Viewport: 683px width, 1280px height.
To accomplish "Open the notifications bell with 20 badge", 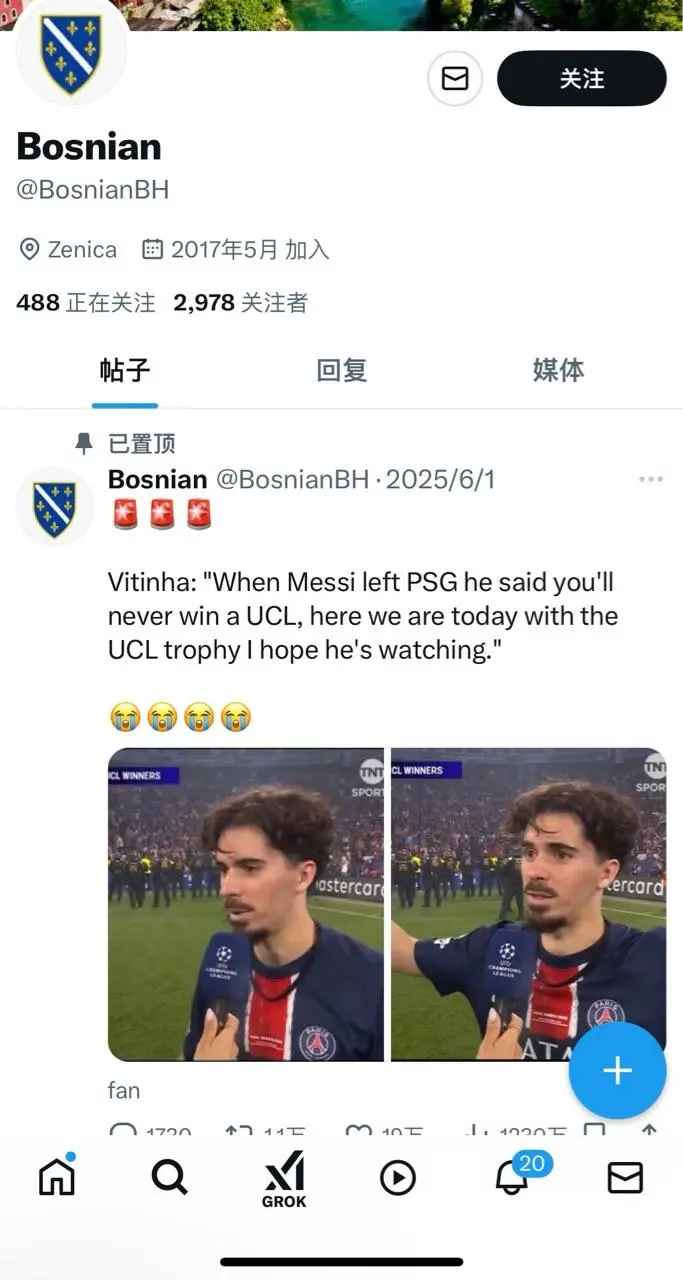I will pyautogui.click(x=512, y=1178).
